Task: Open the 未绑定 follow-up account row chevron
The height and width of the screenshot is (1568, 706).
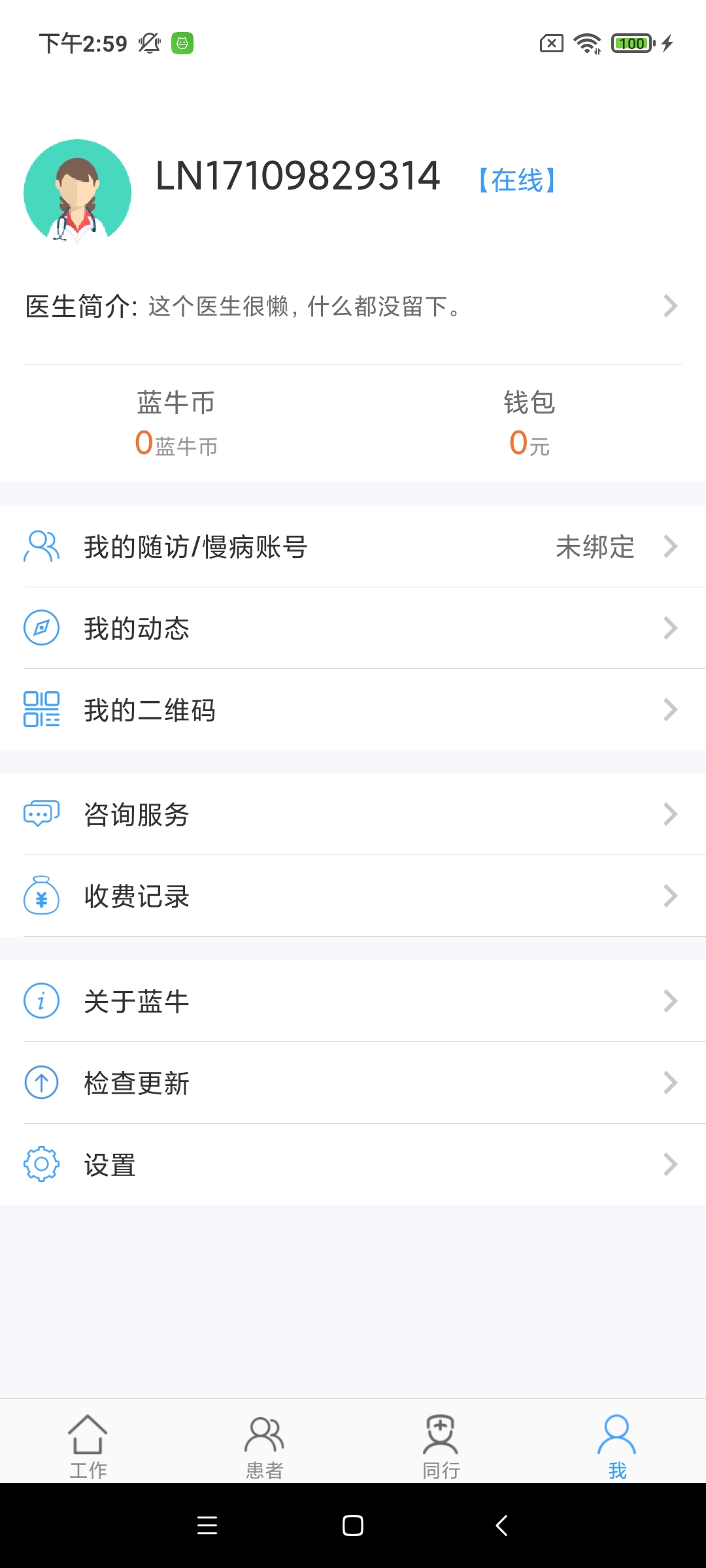Action: (669, 547)
